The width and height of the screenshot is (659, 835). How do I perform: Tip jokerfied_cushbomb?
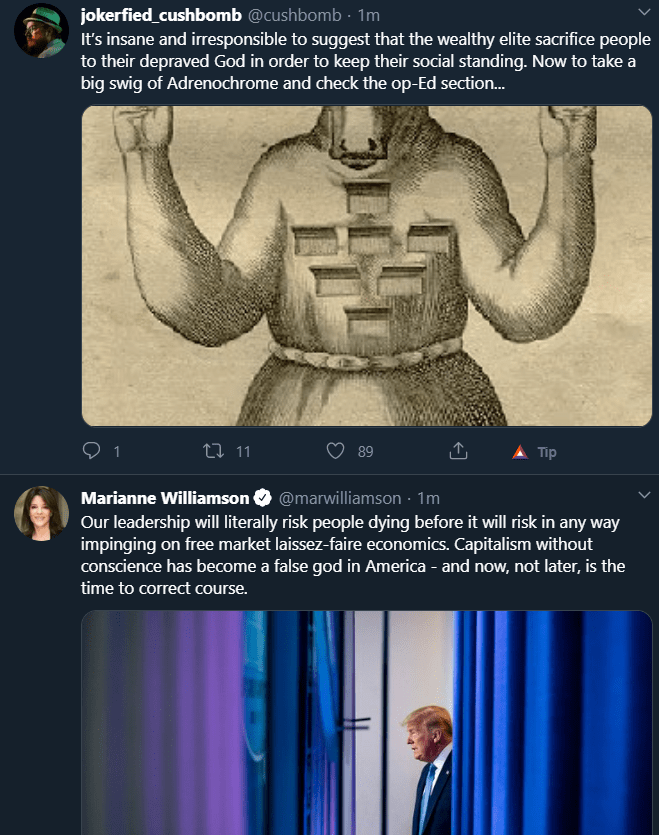533,452
